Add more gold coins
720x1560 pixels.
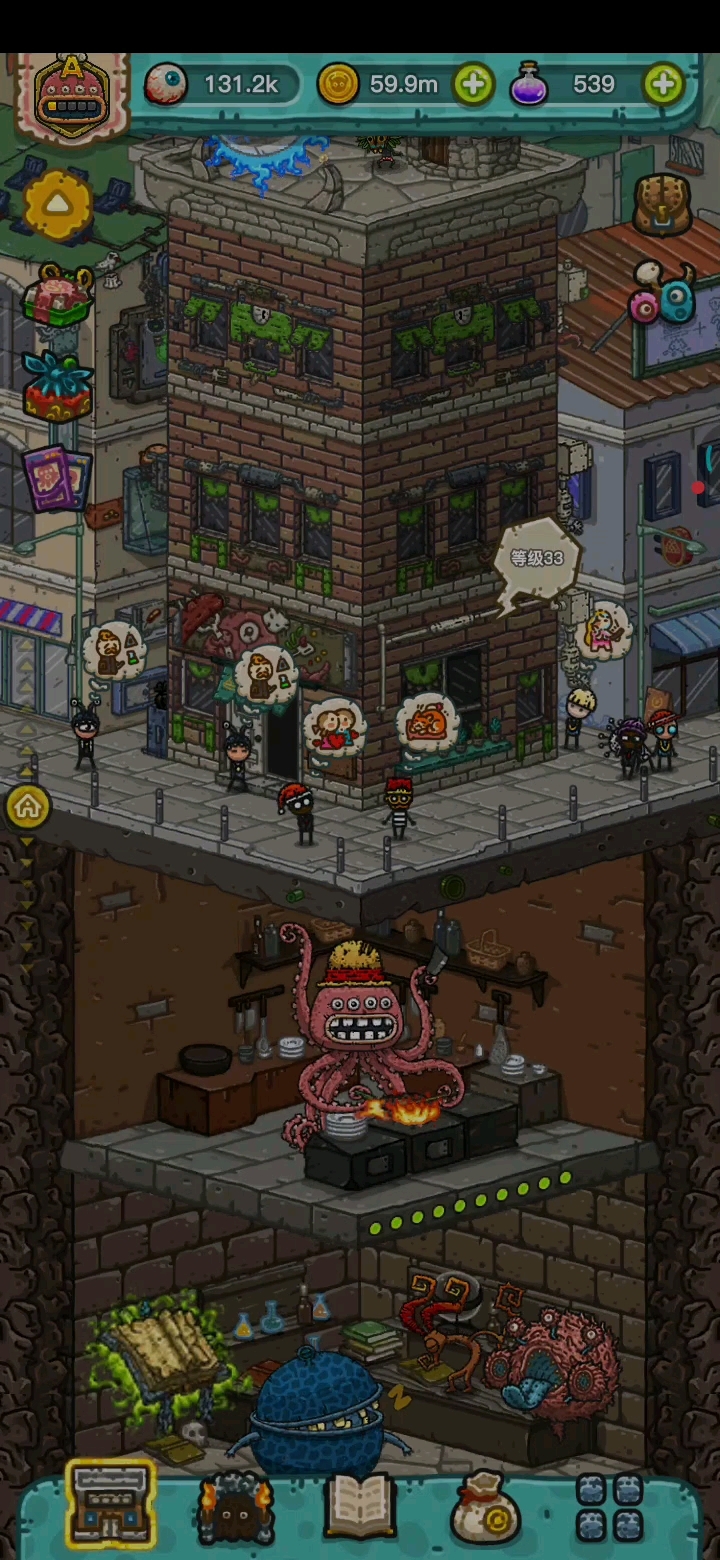473,85
